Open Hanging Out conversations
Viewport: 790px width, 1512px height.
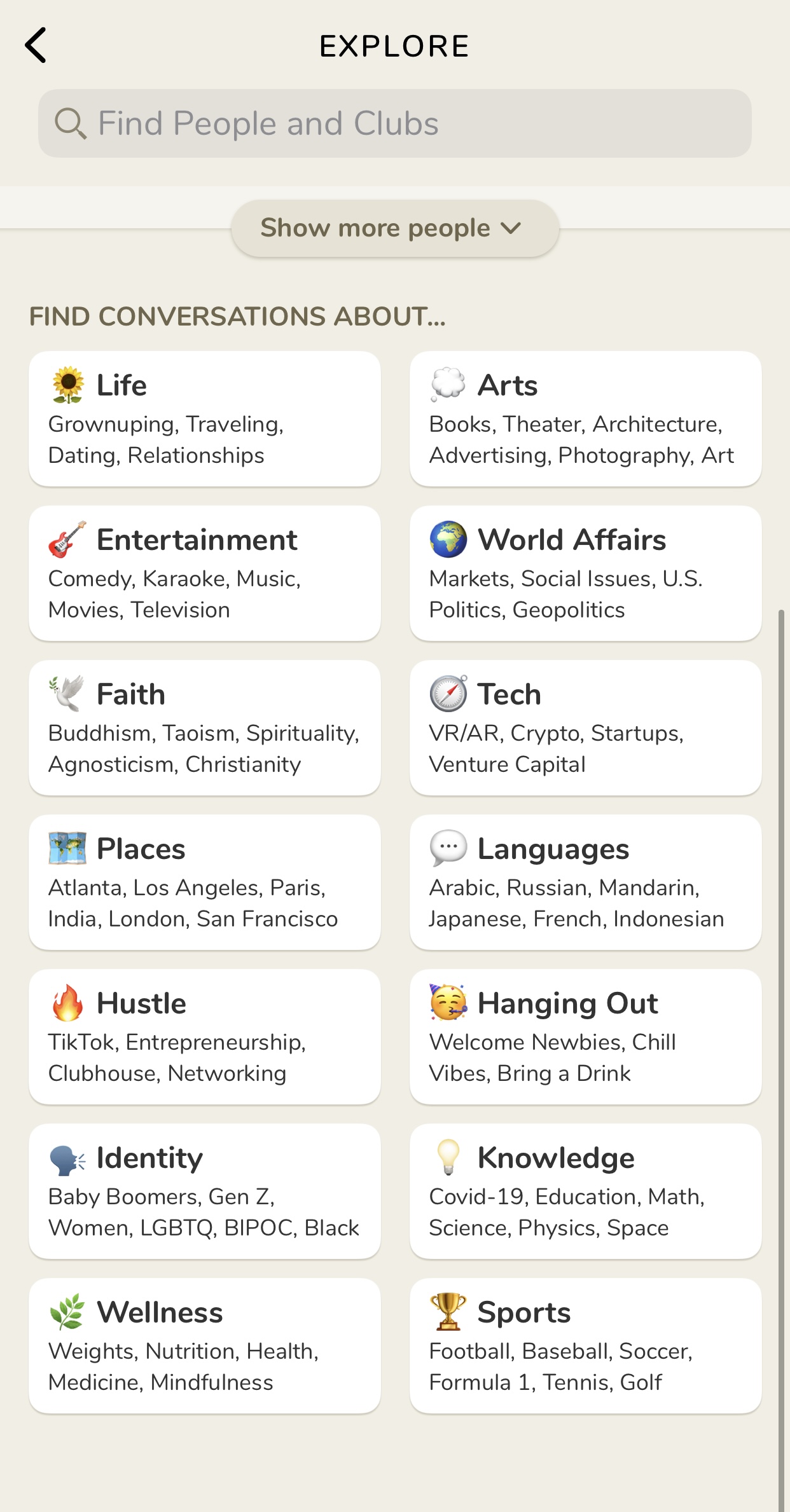coord(586,1037)
